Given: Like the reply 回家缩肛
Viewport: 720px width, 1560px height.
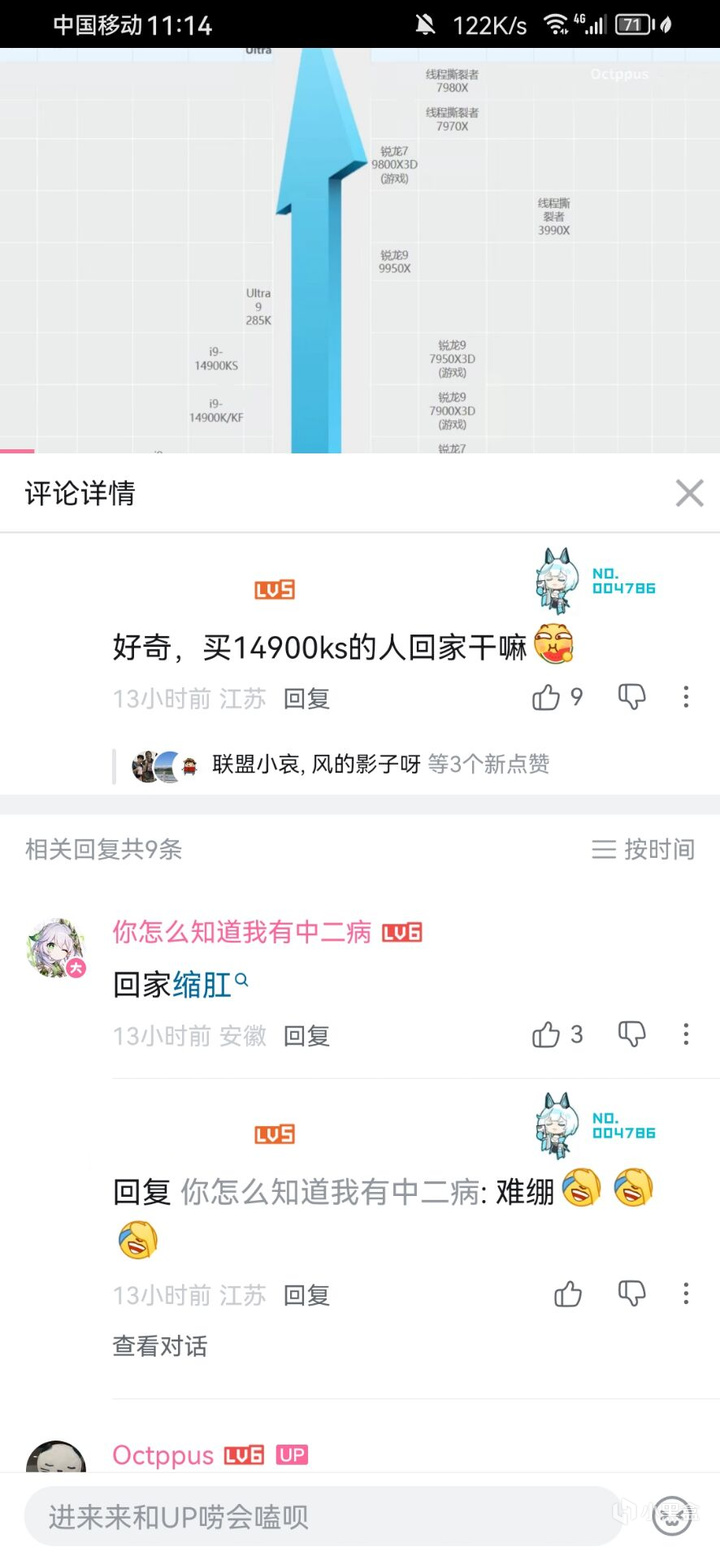Looking at the screenshot, I should [x=547, y=1034].
